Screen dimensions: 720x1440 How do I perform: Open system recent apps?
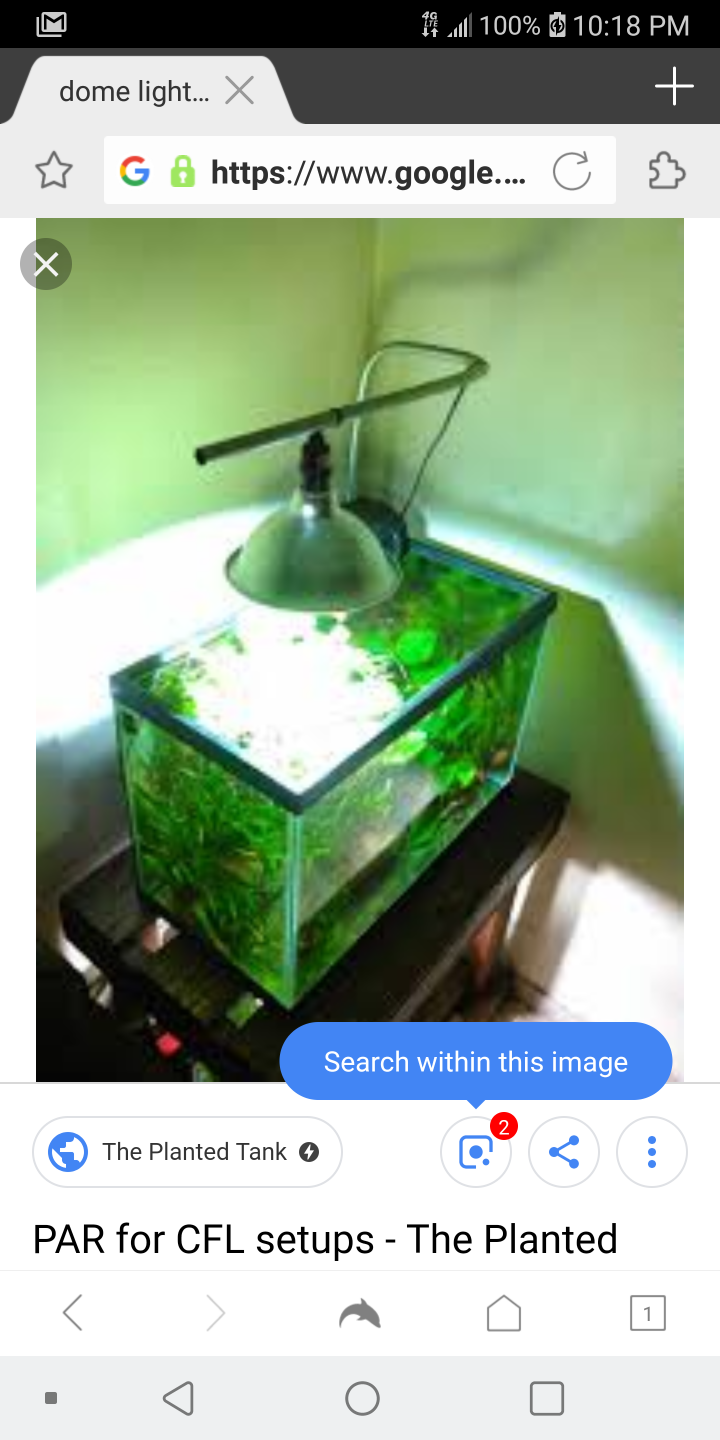(x=546, y=1398)
